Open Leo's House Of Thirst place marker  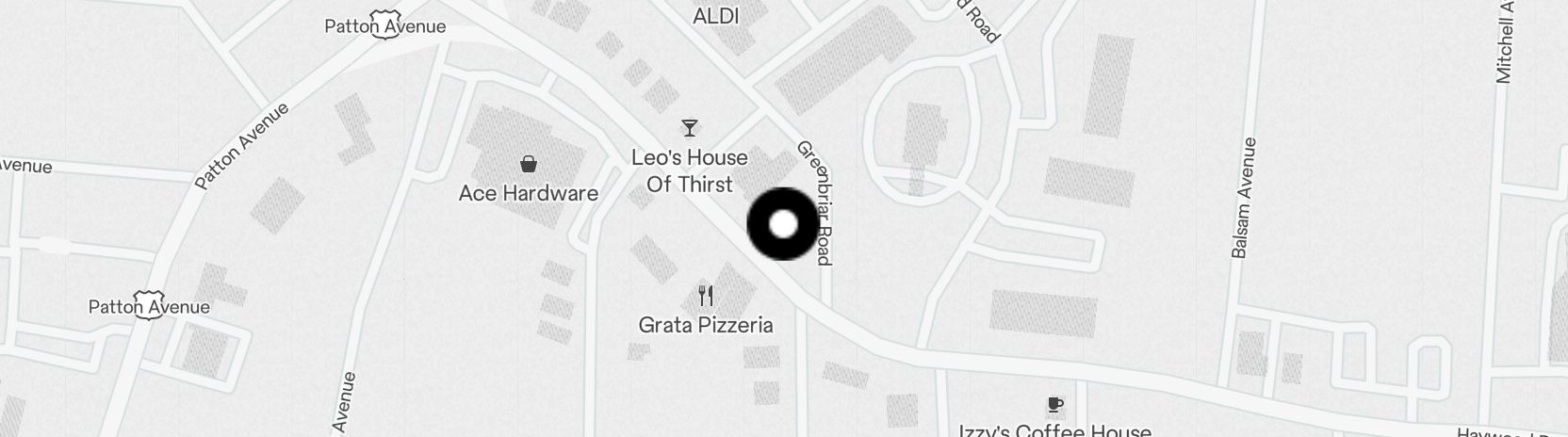(690, 128)
